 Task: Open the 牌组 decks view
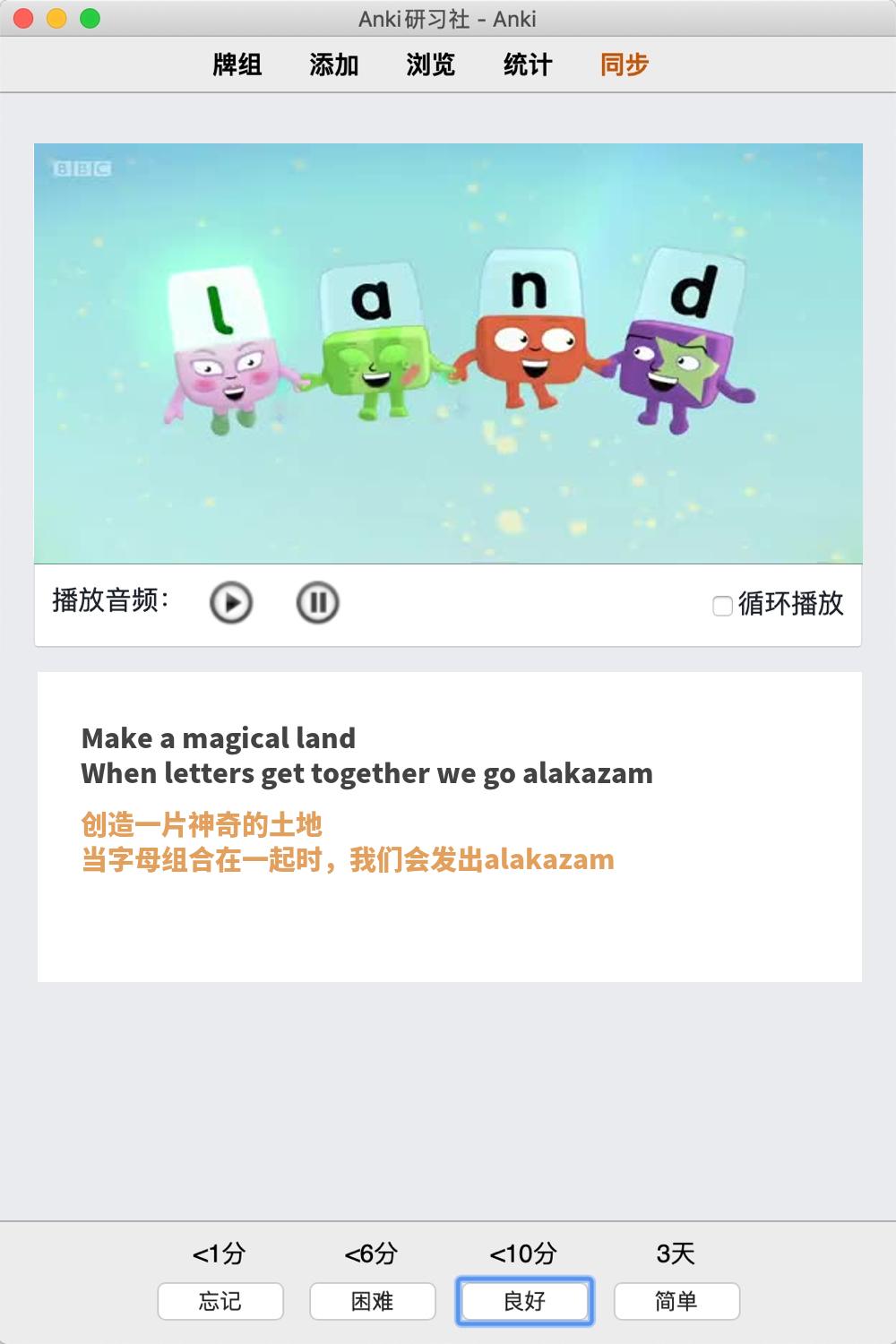237,65
